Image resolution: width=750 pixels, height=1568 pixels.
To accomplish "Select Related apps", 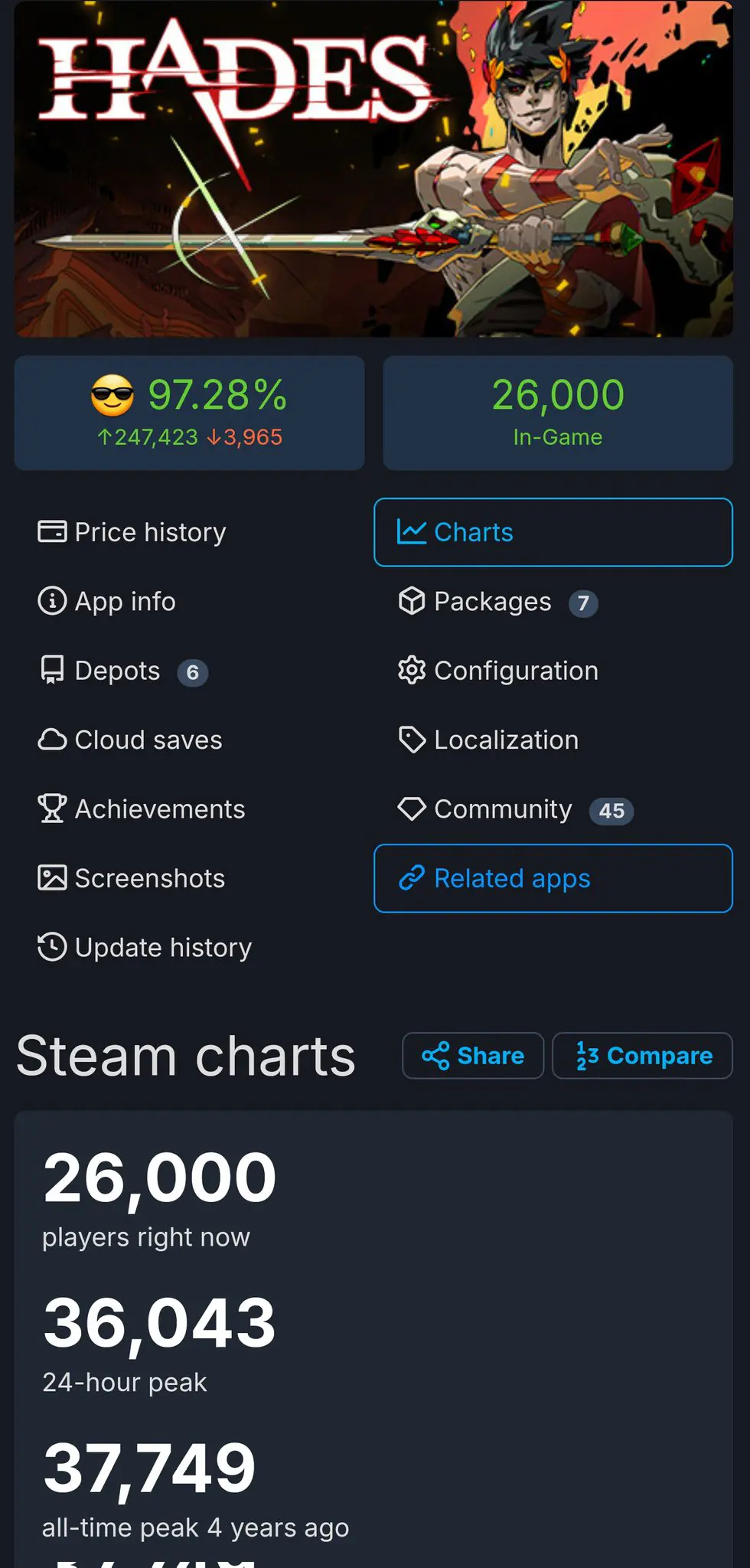I will pyautogui.click(x=553, y=878).
